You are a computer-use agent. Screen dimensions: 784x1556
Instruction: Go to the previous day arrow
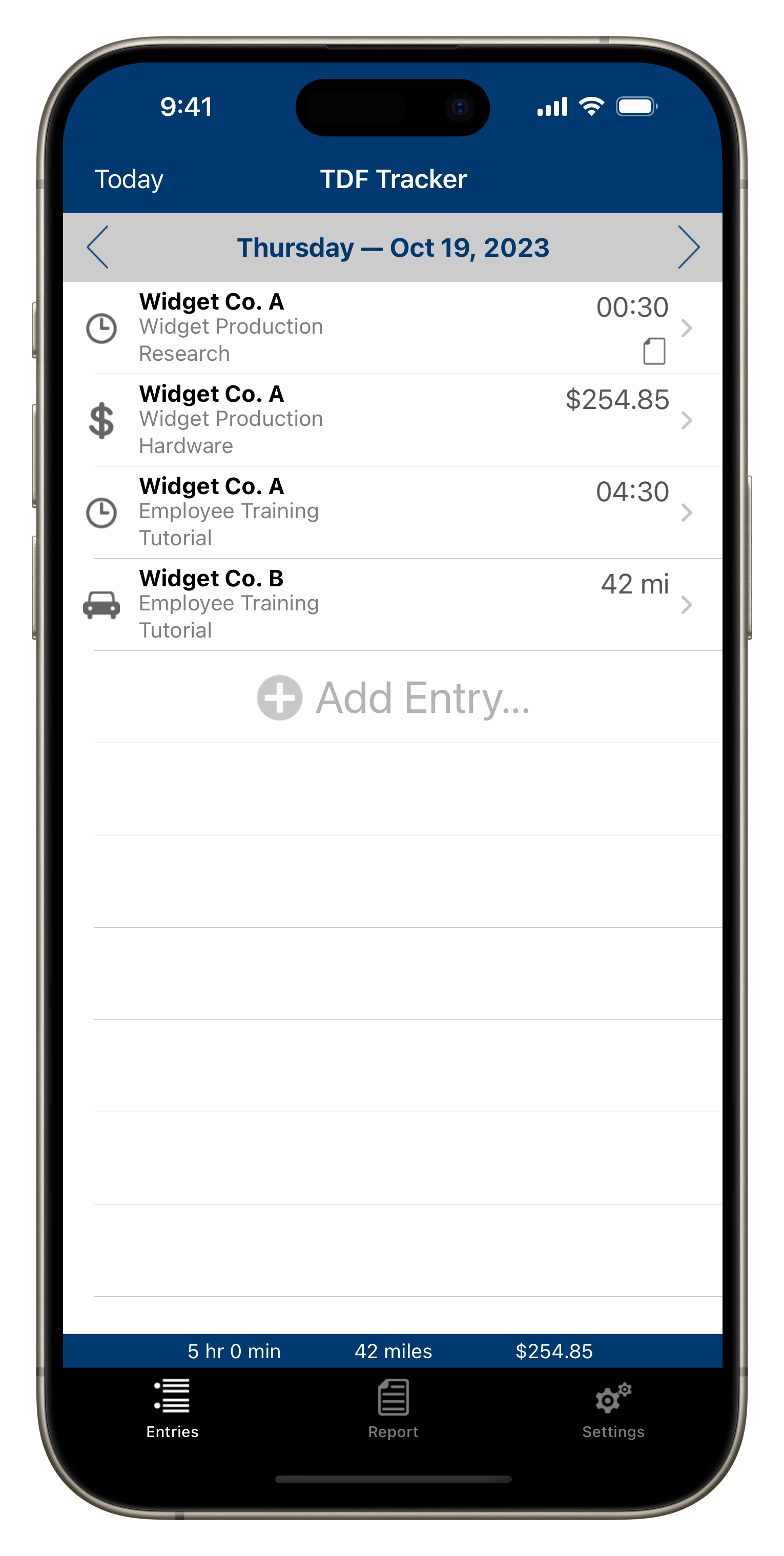click(x=98, y=247)
